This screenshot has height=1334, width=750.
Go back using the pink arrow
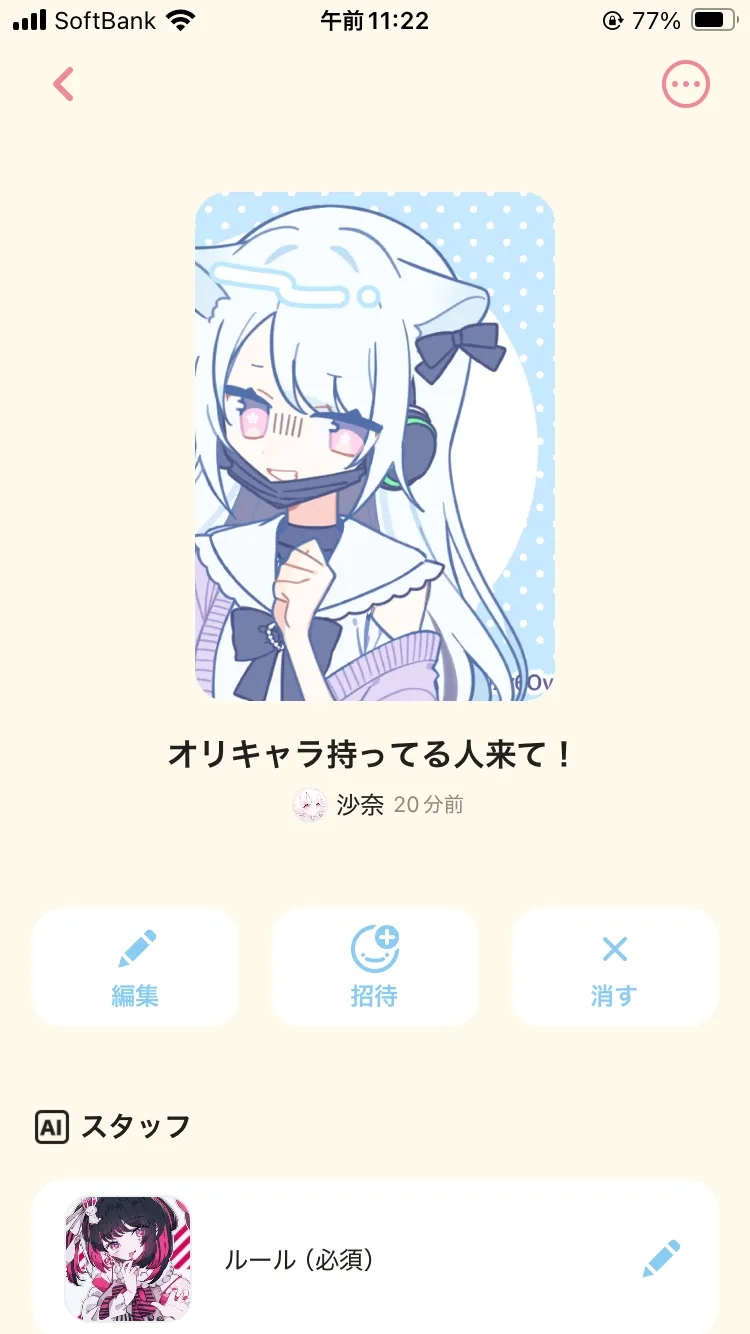click(64, 85)
